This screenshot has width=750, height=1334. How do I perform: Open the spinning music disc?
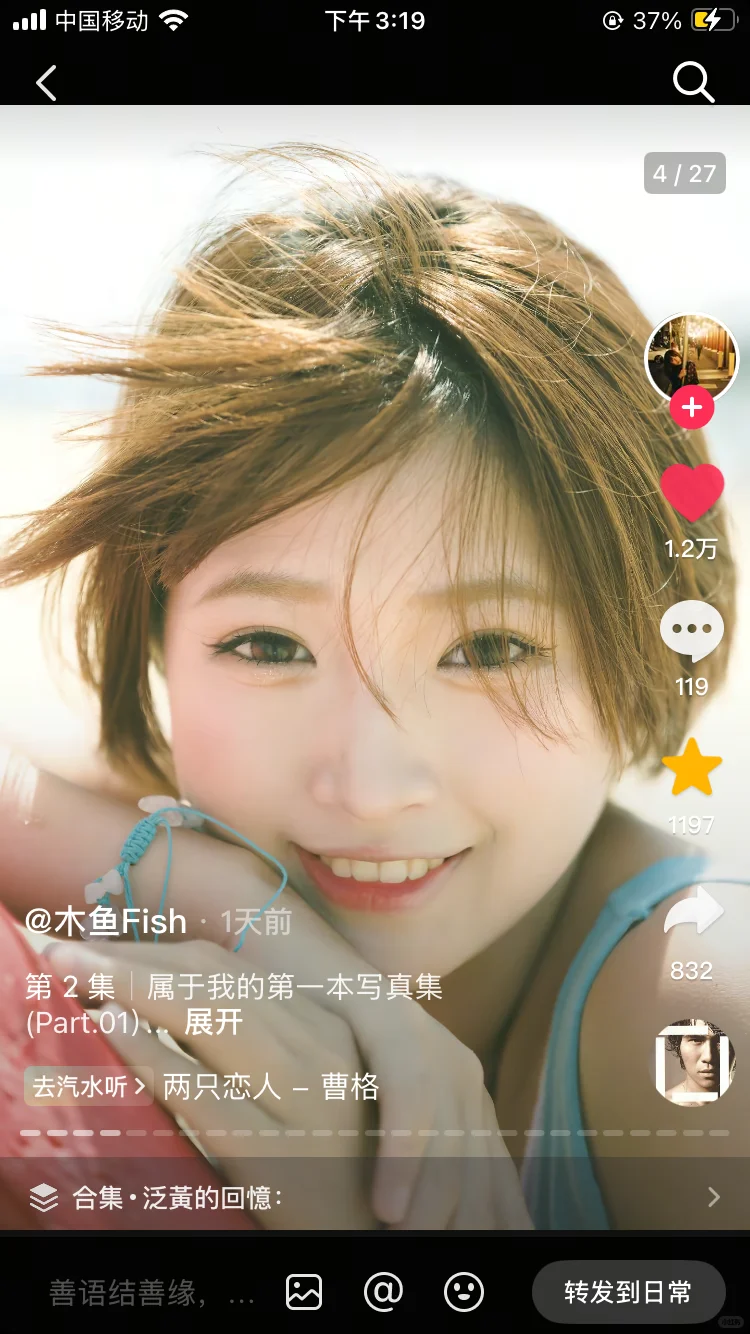[694, 1062]
